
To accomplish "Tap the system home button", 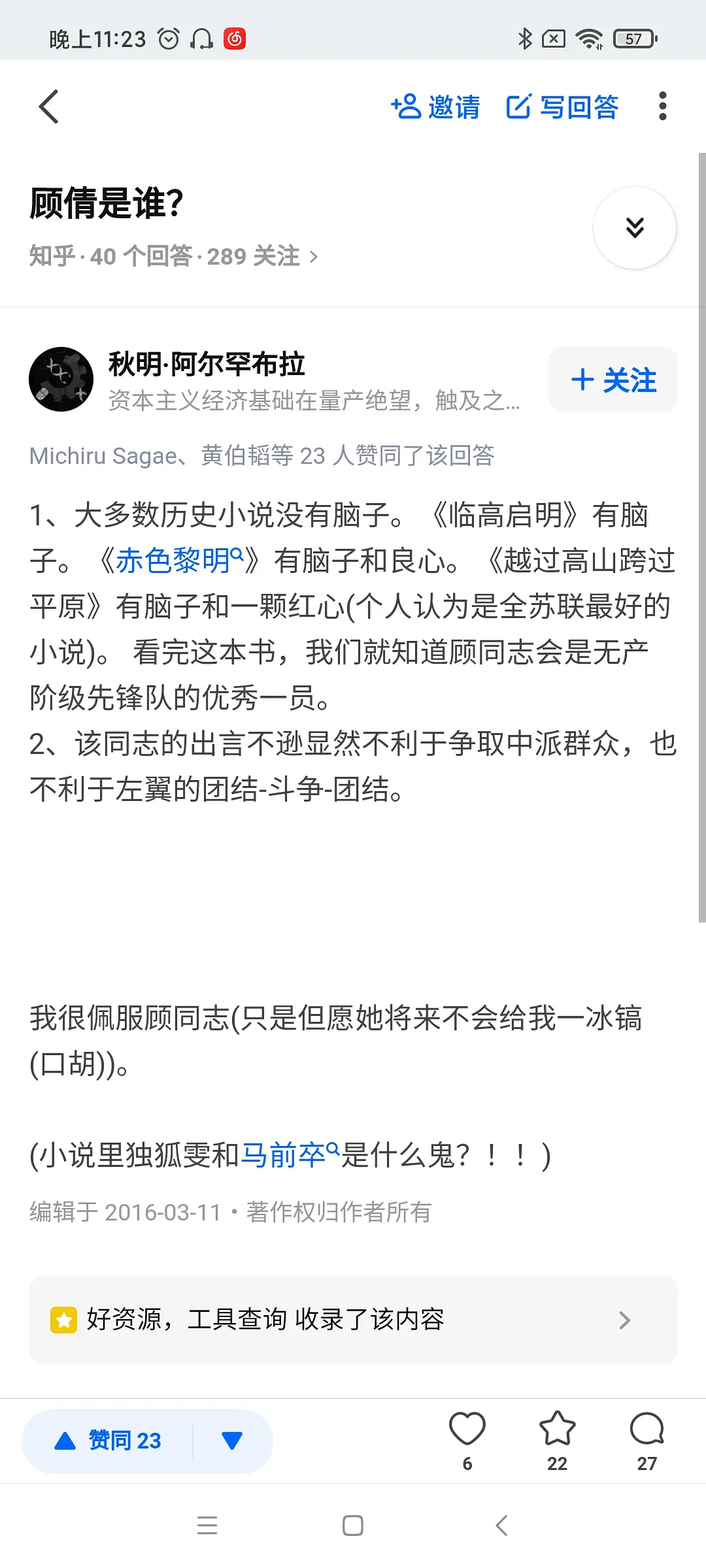I will (x=353, y=1526).
